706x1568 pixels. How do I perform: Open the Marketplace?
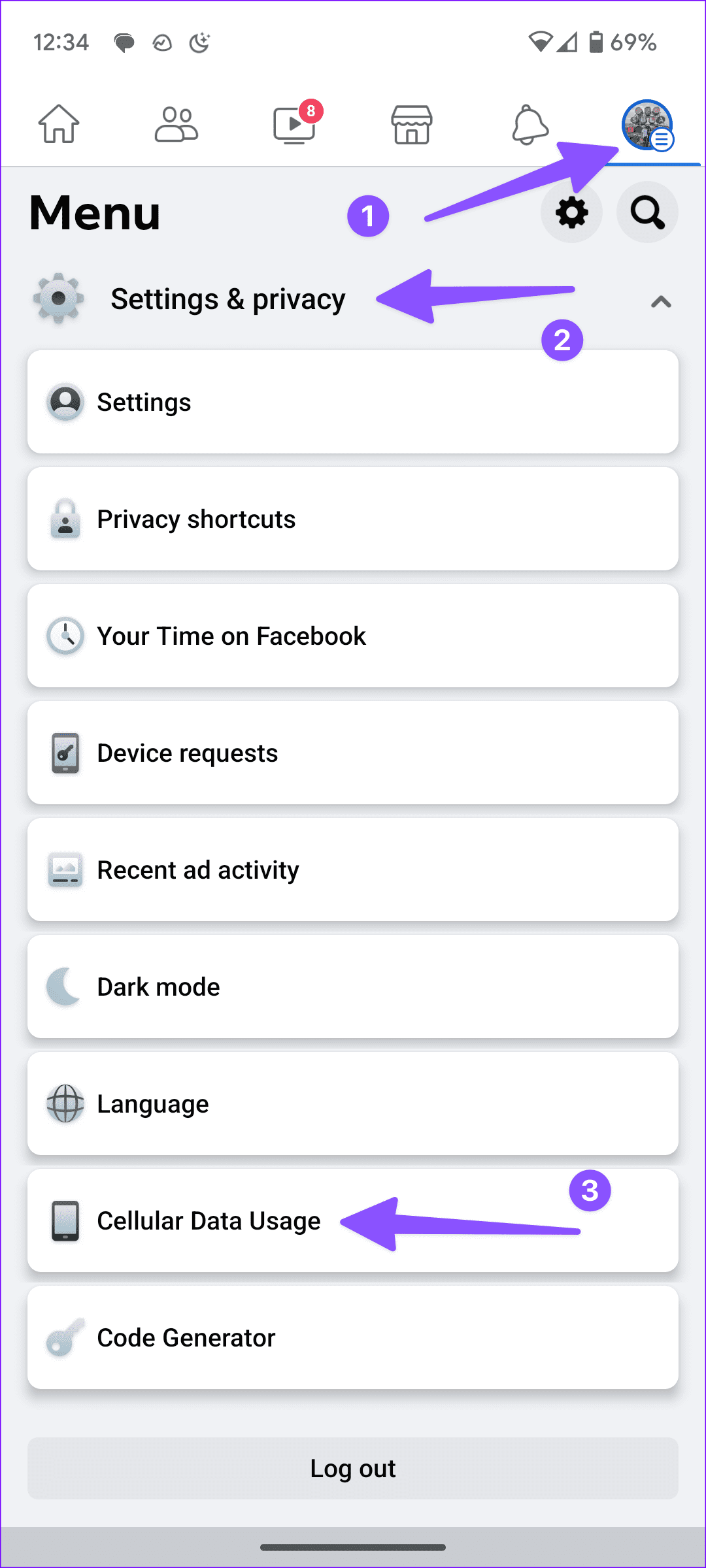pos(411,124)
